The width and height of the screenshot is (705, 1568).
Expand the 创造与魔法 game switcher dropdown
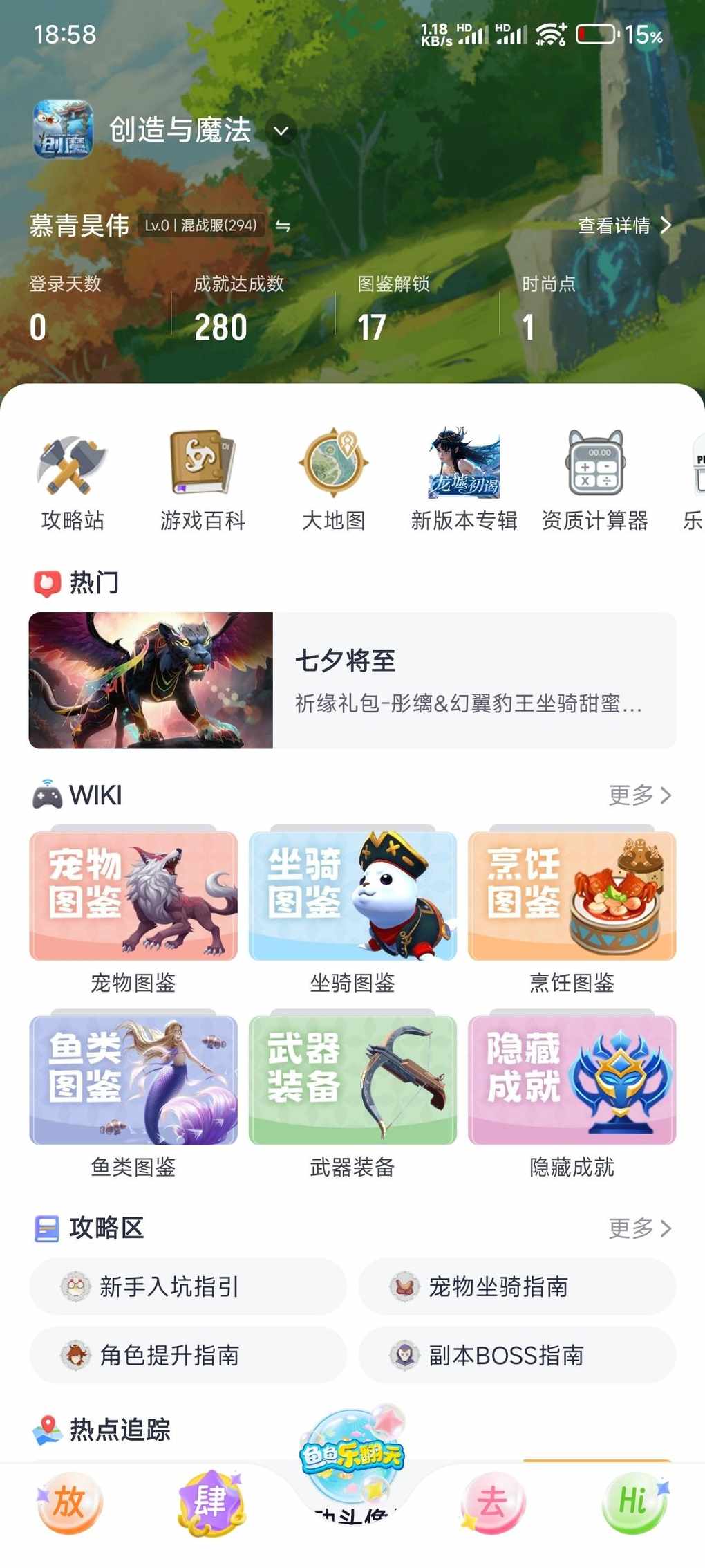281,131
